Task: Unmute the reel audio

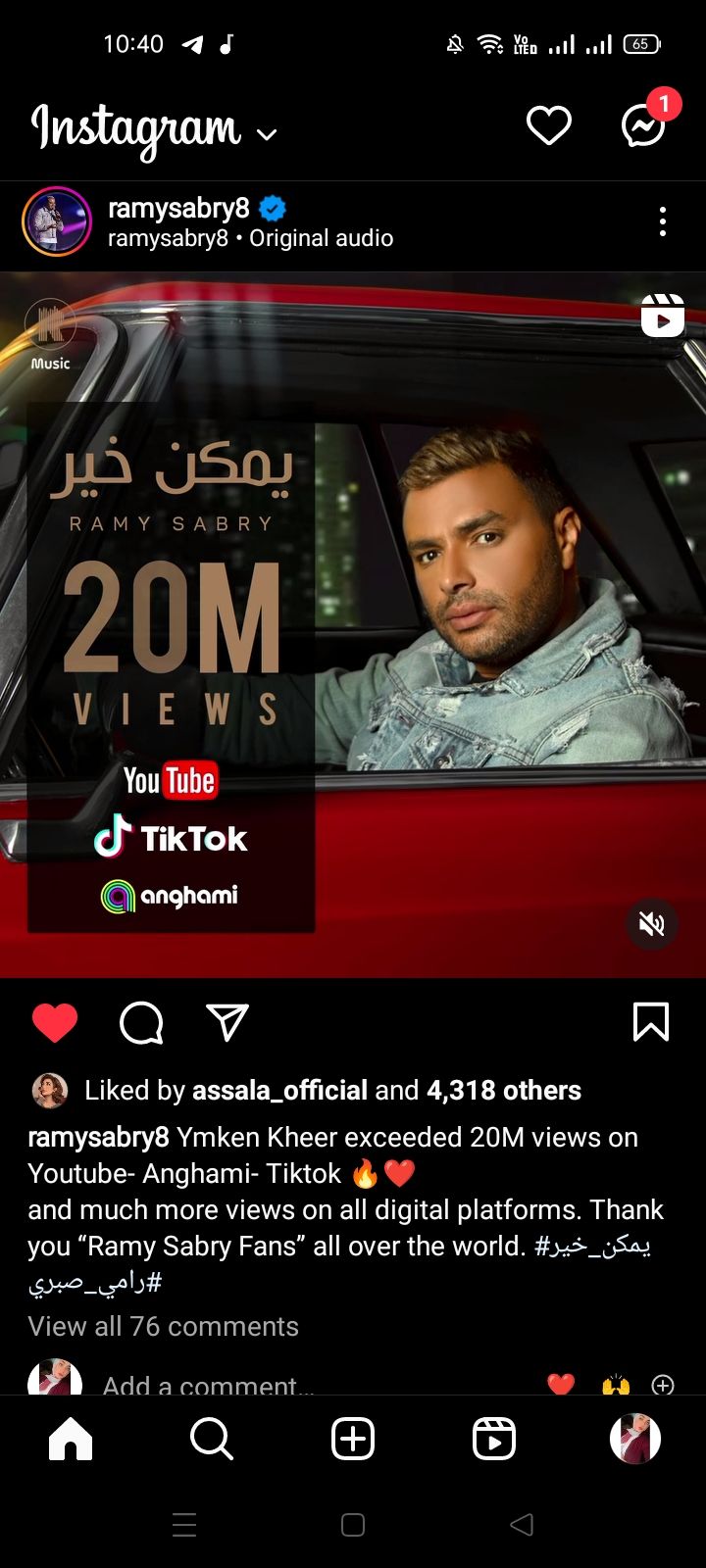Action: [651, 923]
